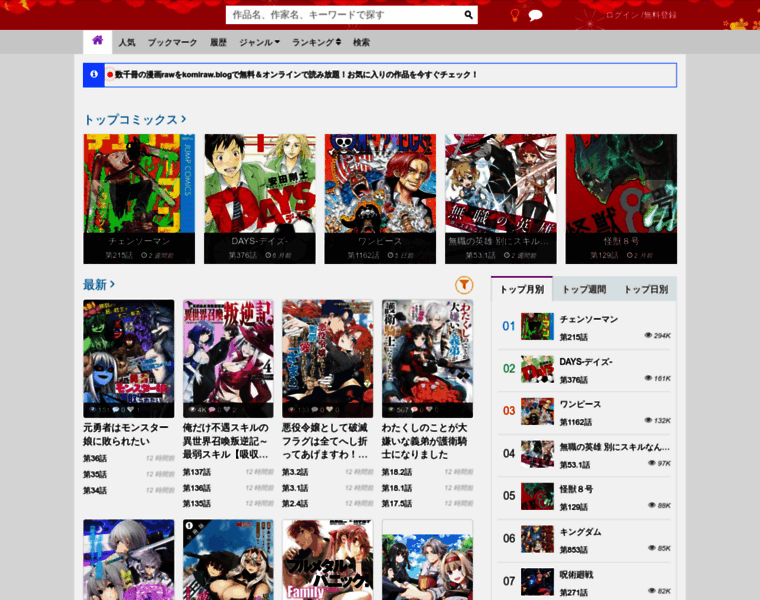Open the 人気 menu item
Image resolution: width=760 pixels, height=600 pixels.
[x=127, y=42]
